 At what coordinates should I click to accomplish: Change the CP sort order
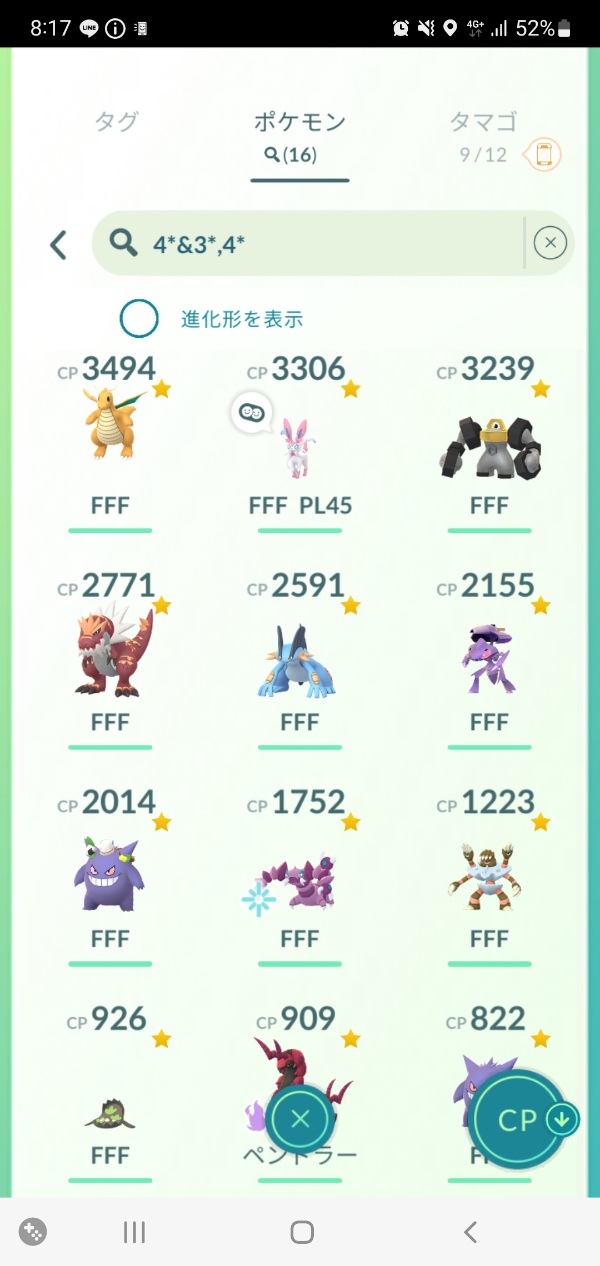[x=520, y=1120]
